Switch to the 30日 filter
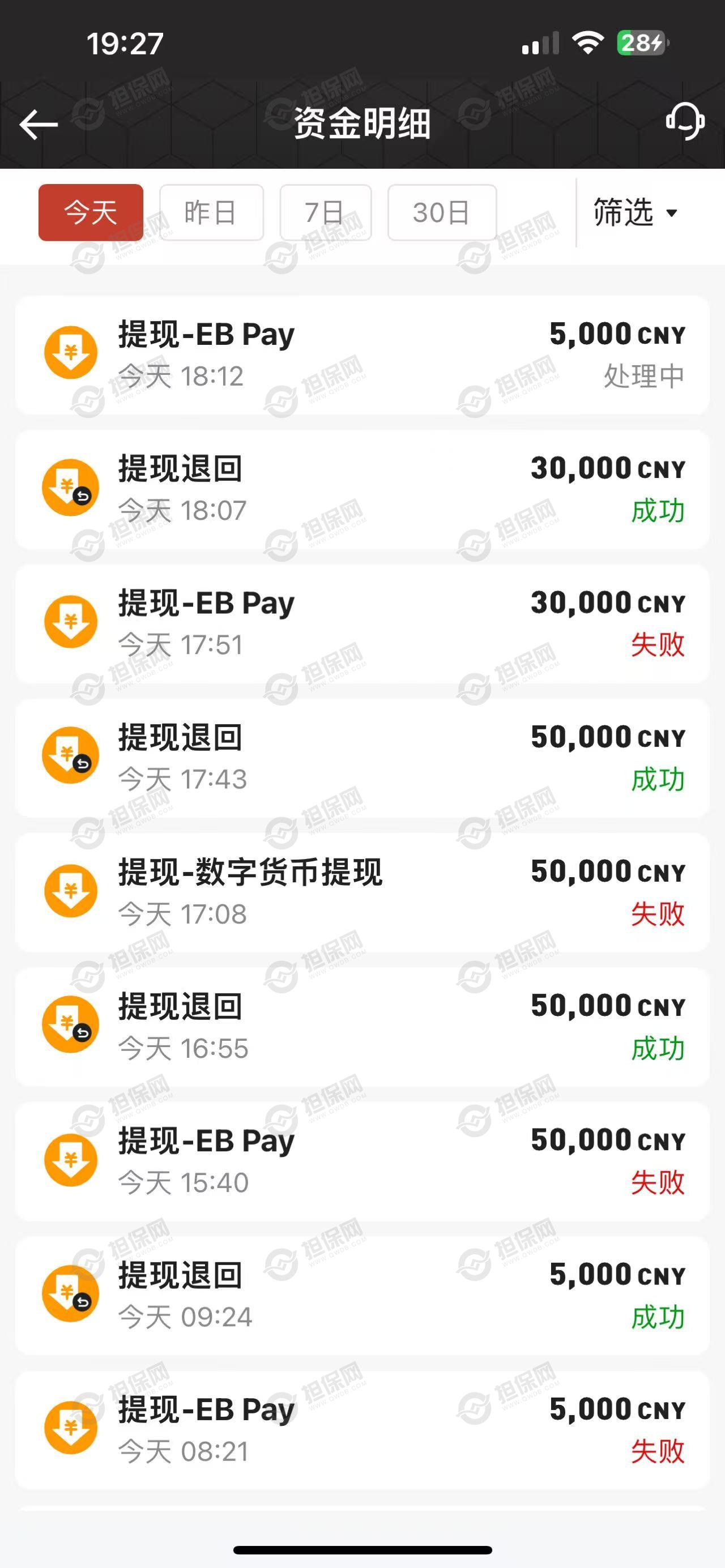Screen dimensions: 725x1568 [x=442, y=212]
